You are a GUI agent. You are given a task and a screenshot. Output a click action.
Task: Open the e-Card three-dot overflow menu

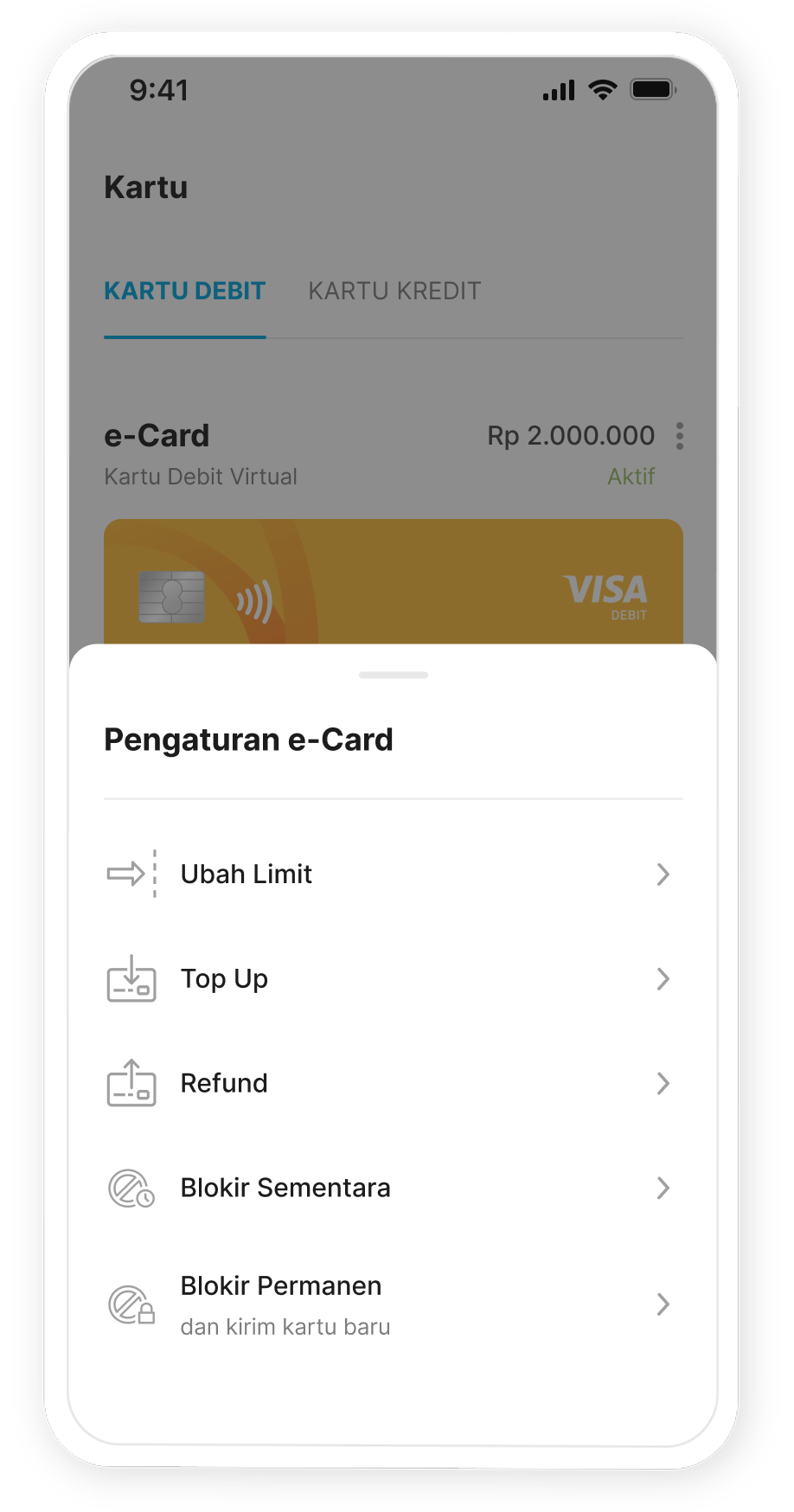[680, 436]
